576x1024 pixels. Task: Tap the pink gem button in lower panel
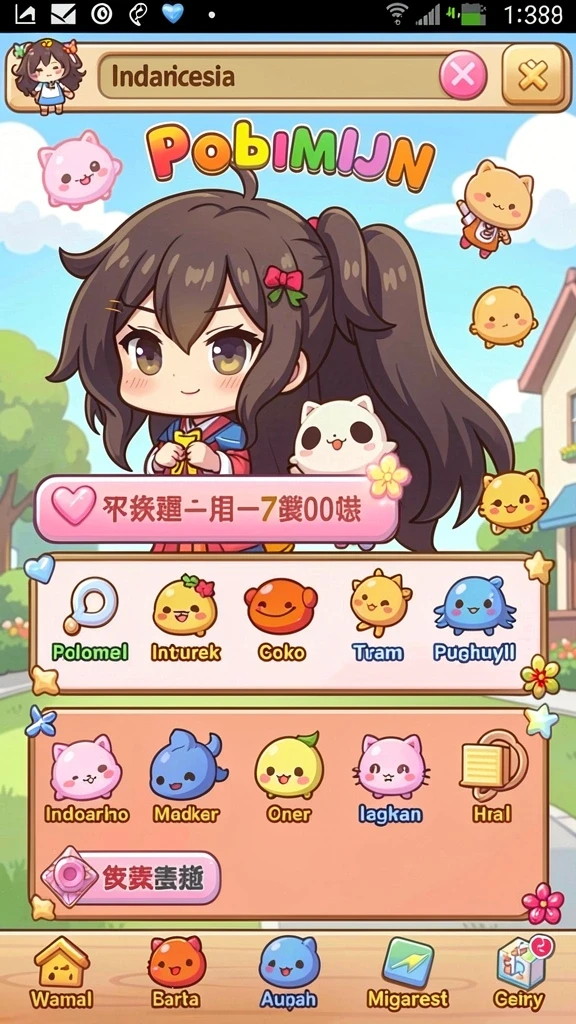point(131,877)
